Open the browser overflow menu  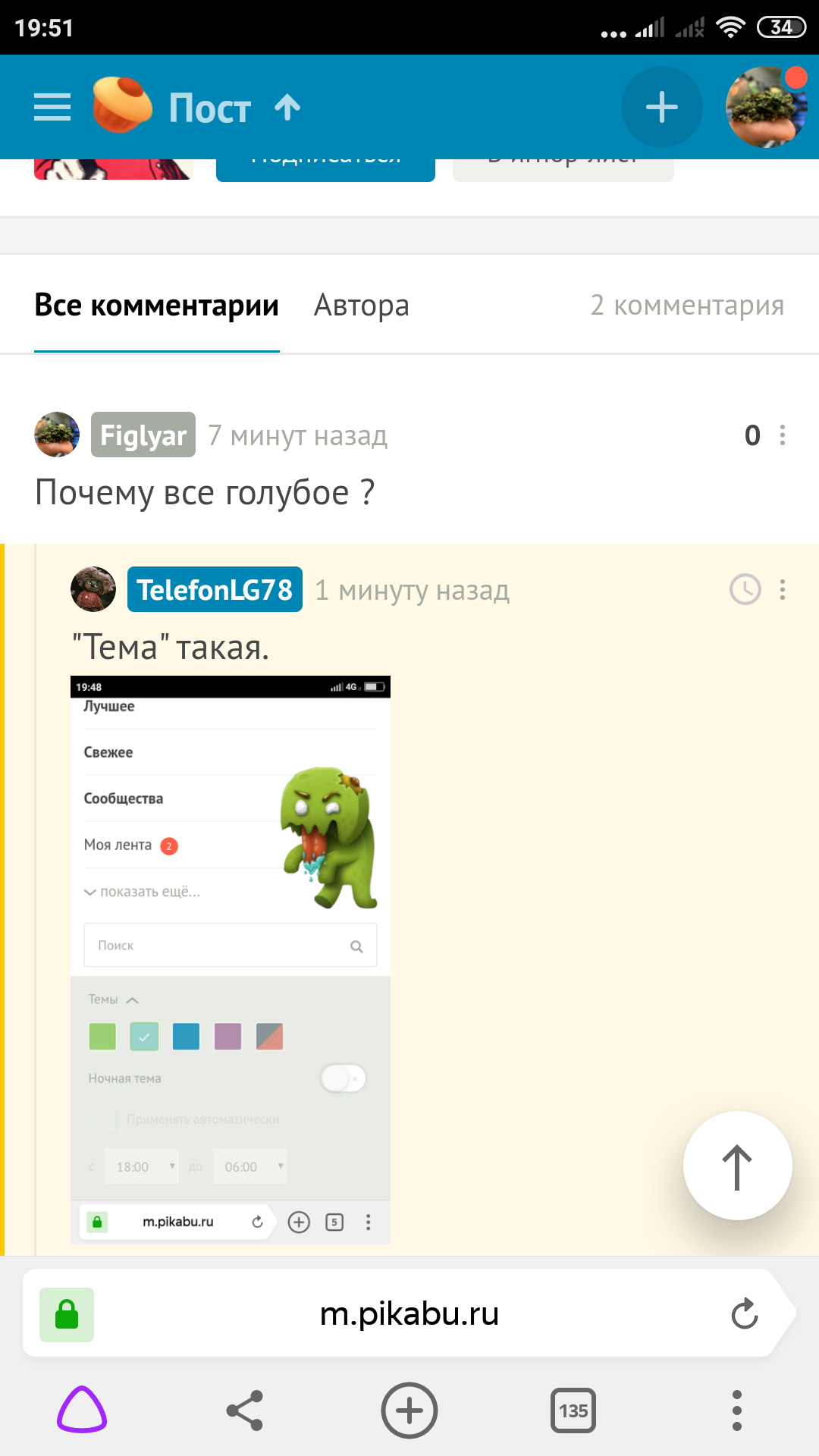click(736, 1410)
